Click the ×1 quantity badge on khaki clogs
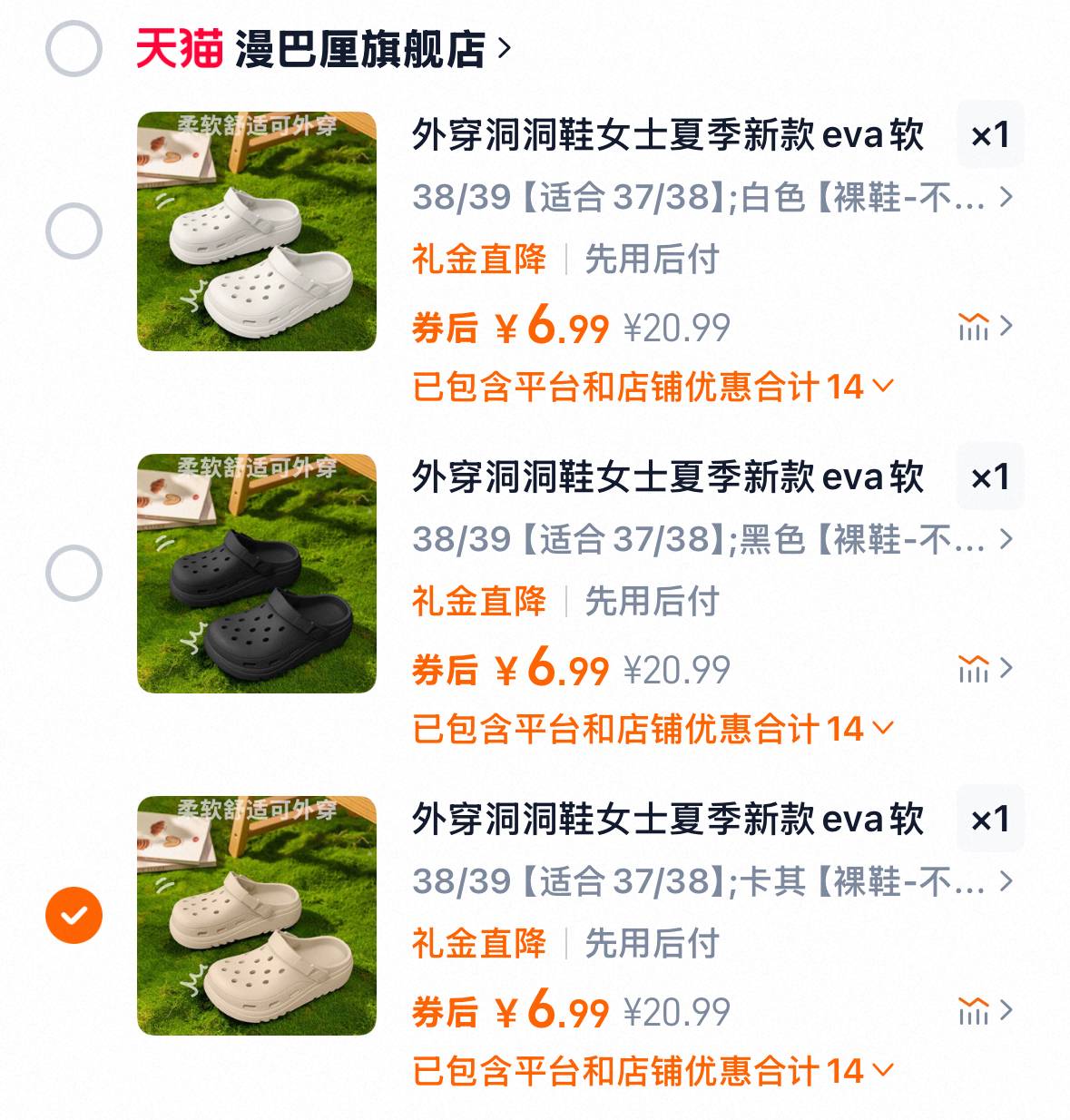 [991, 819]
